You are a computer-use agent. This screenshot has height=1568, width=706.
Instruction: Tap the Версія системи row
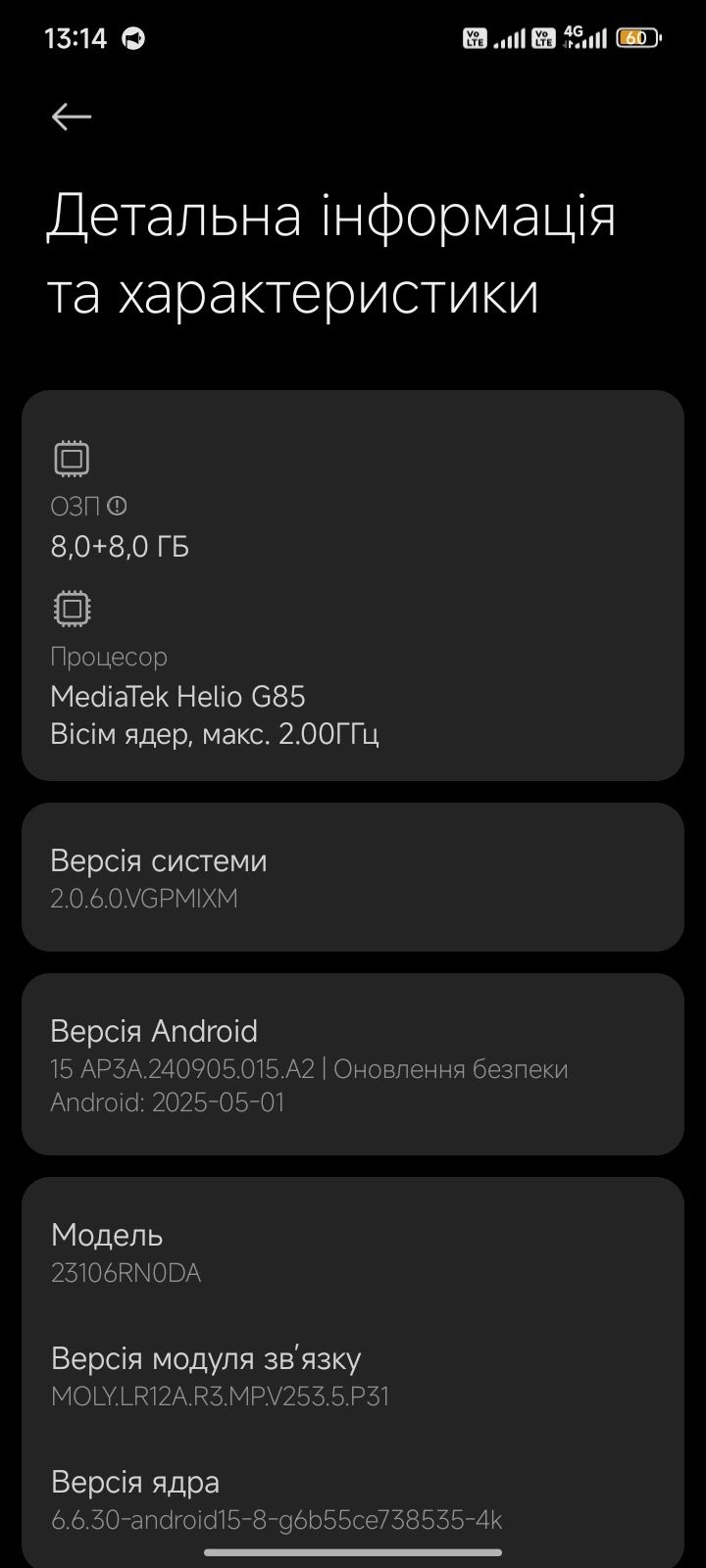click(353, 877)
